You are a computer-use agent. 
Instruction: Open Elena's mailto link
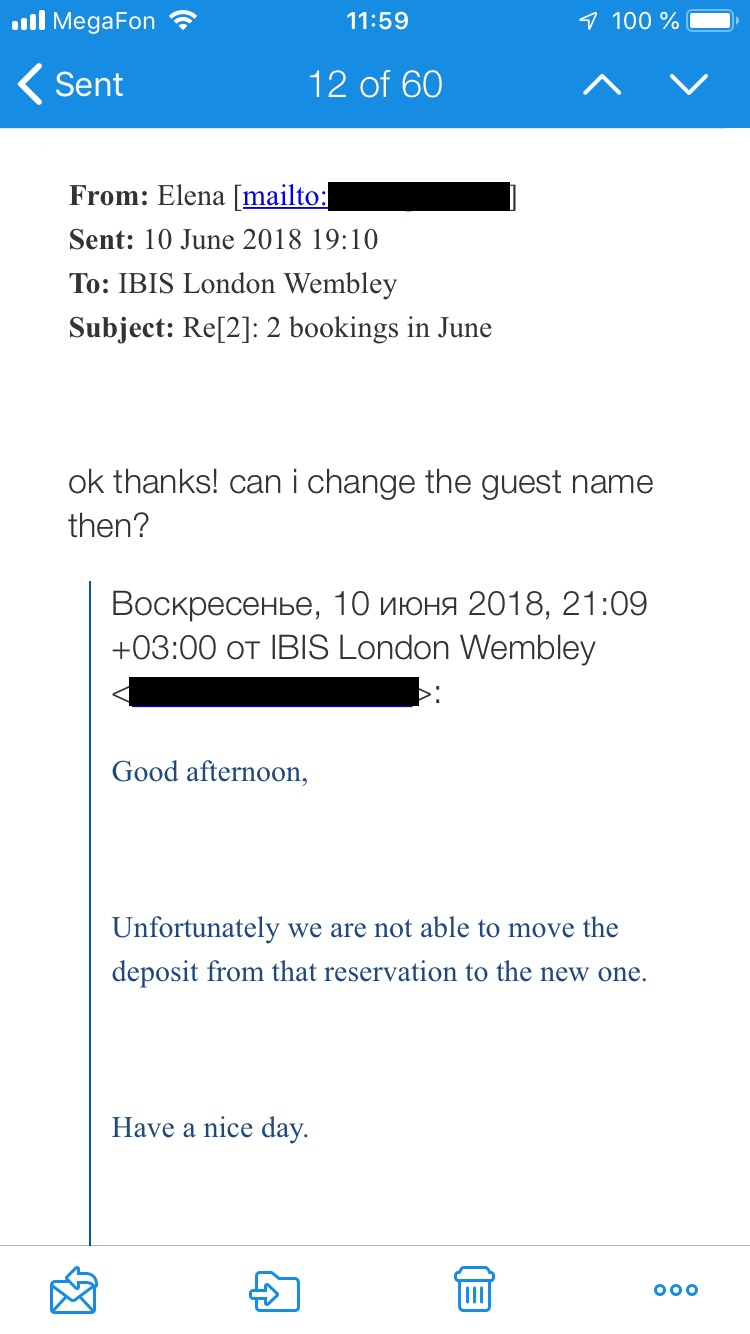377,196
